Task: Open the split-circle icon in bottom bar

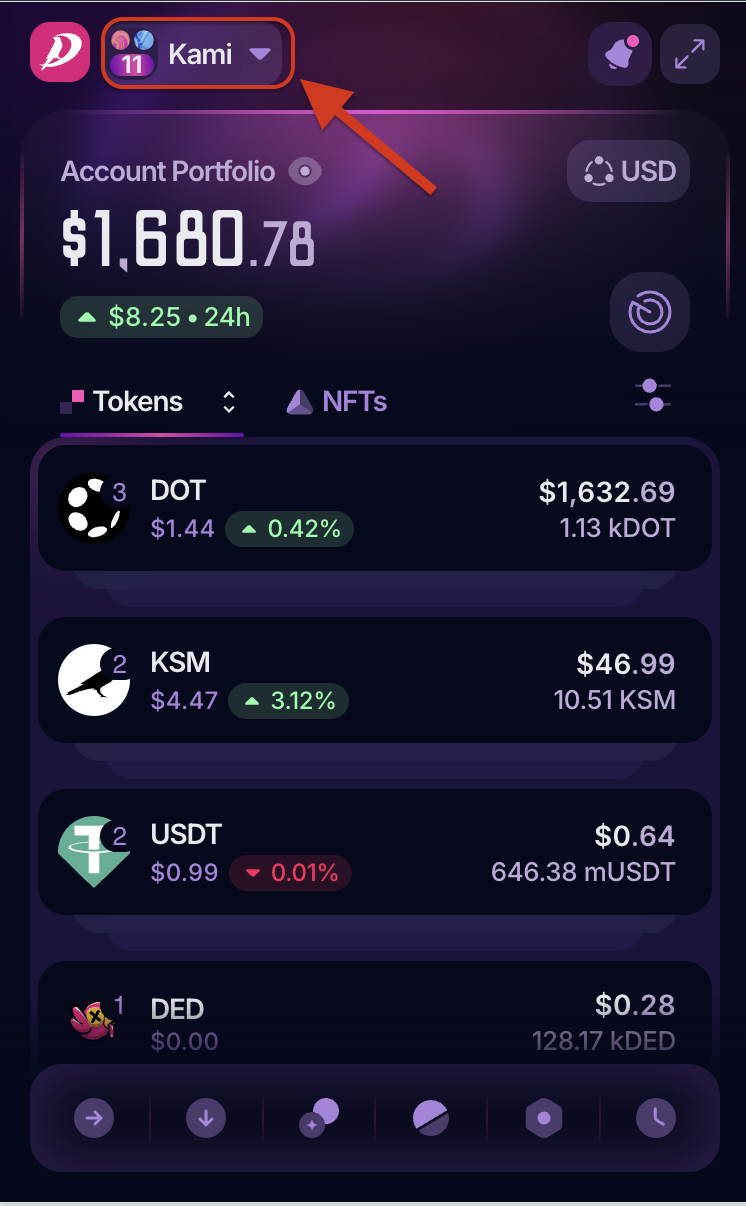Action: pyautogui.click(x=431, y=1118)
